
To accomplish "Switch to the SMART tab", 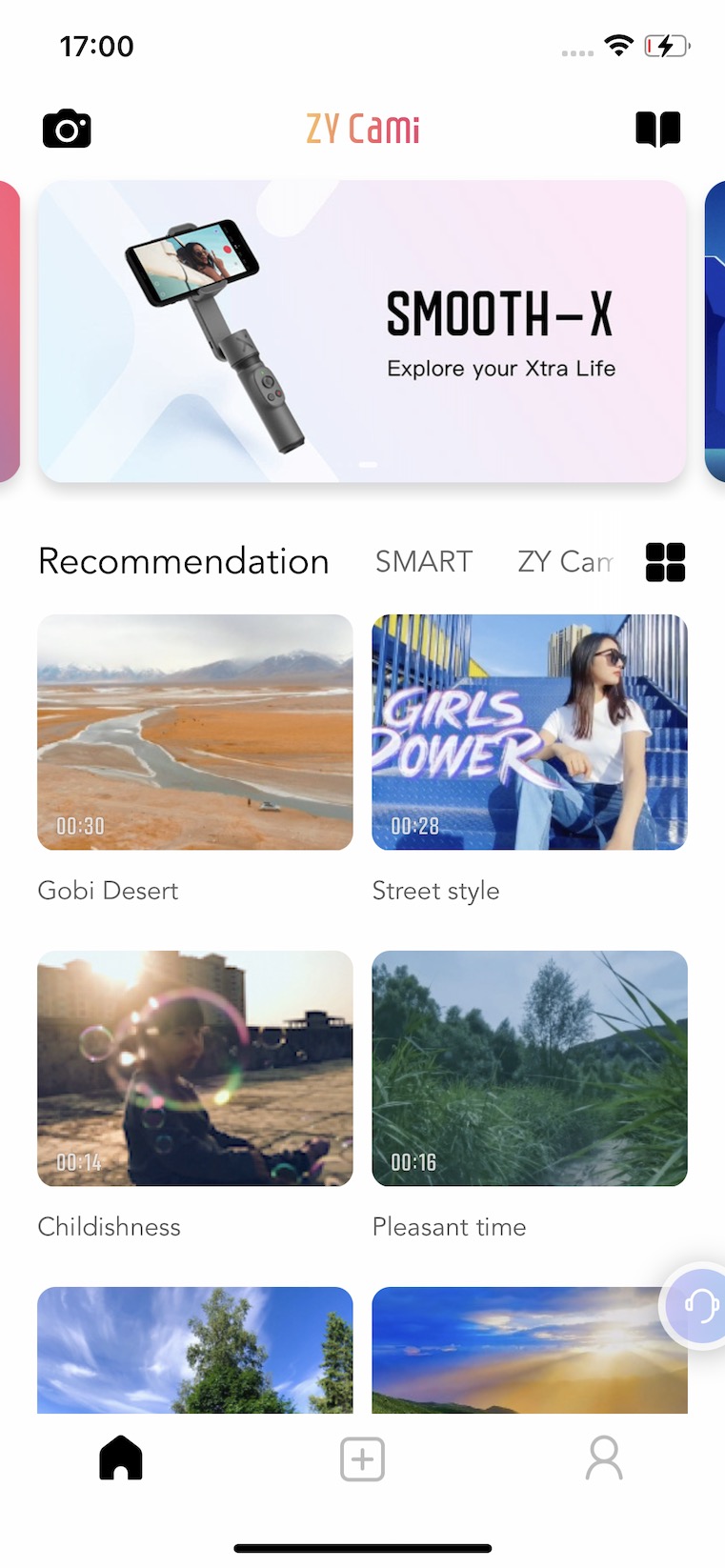I will tap(424, 561).
